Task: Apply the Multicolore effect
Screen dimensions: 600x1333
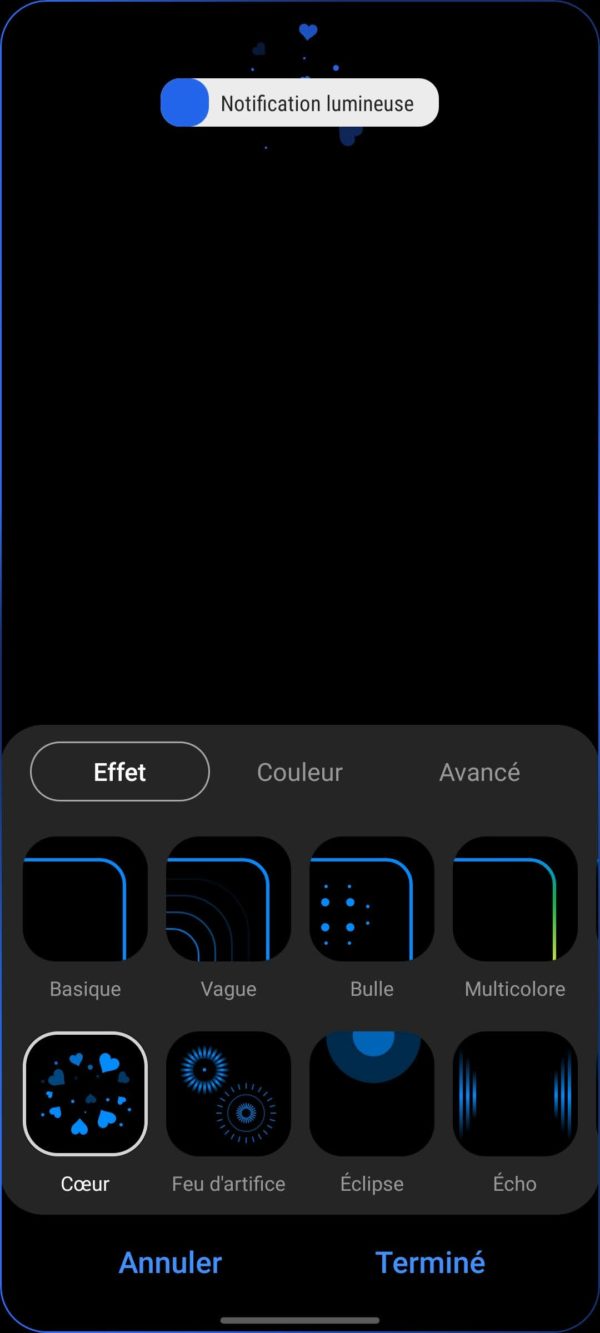Action: [x=515, y=899]
